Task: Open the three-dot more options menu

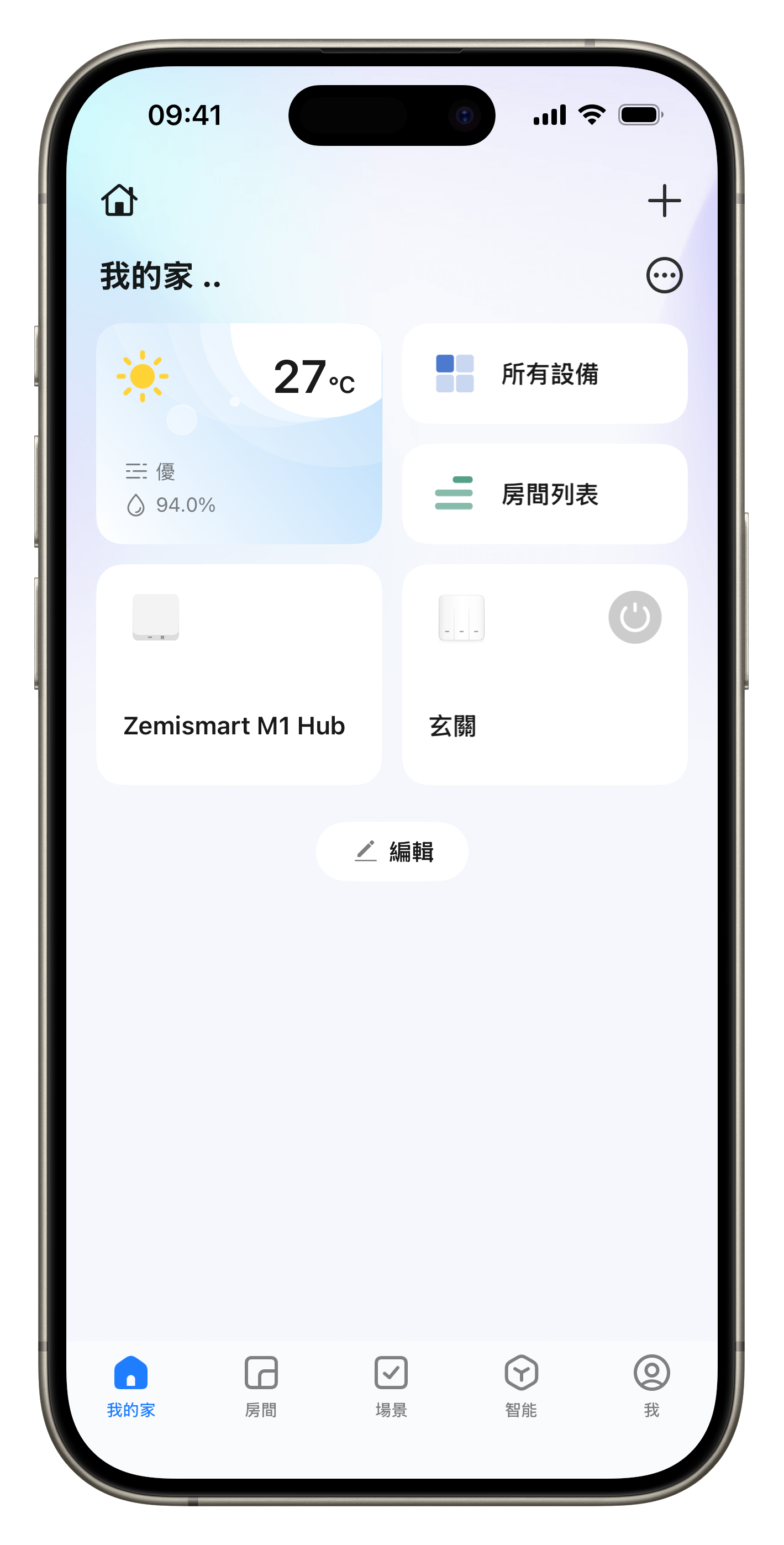Action: 664,275
